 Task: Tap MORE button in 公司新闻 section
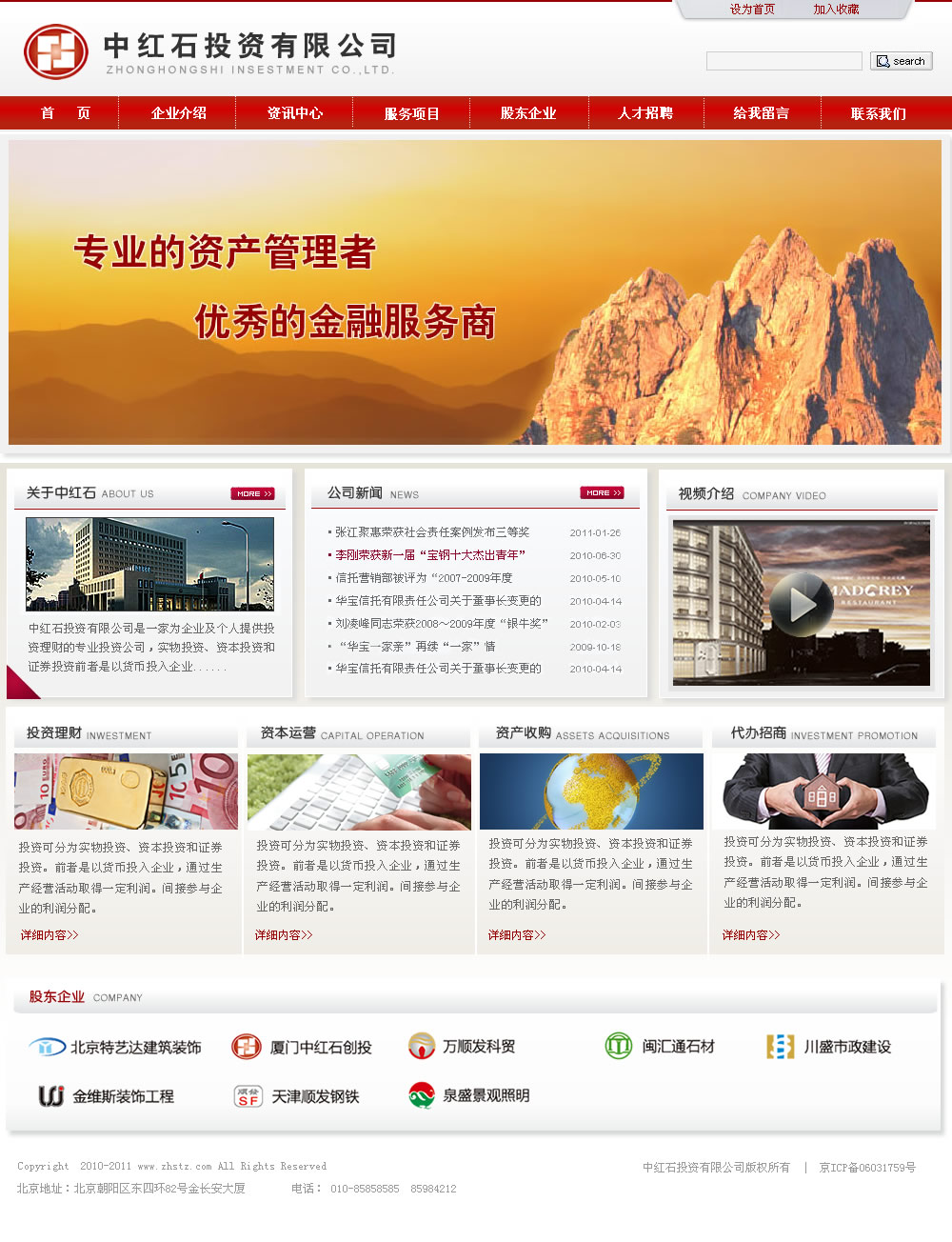(x=602, y=492)
